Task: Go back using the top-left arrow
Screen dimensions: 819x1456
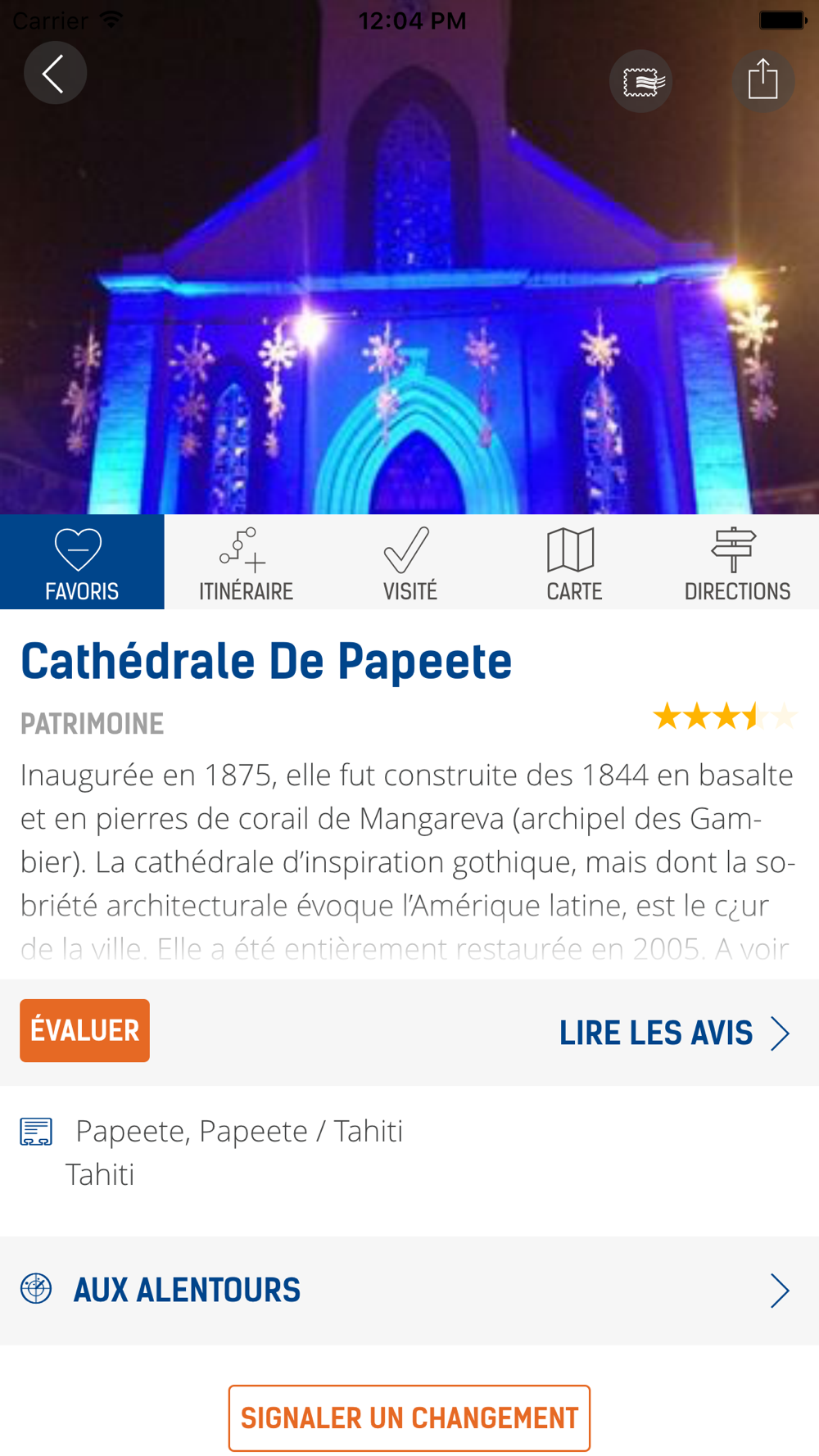Action: point(55,74)
